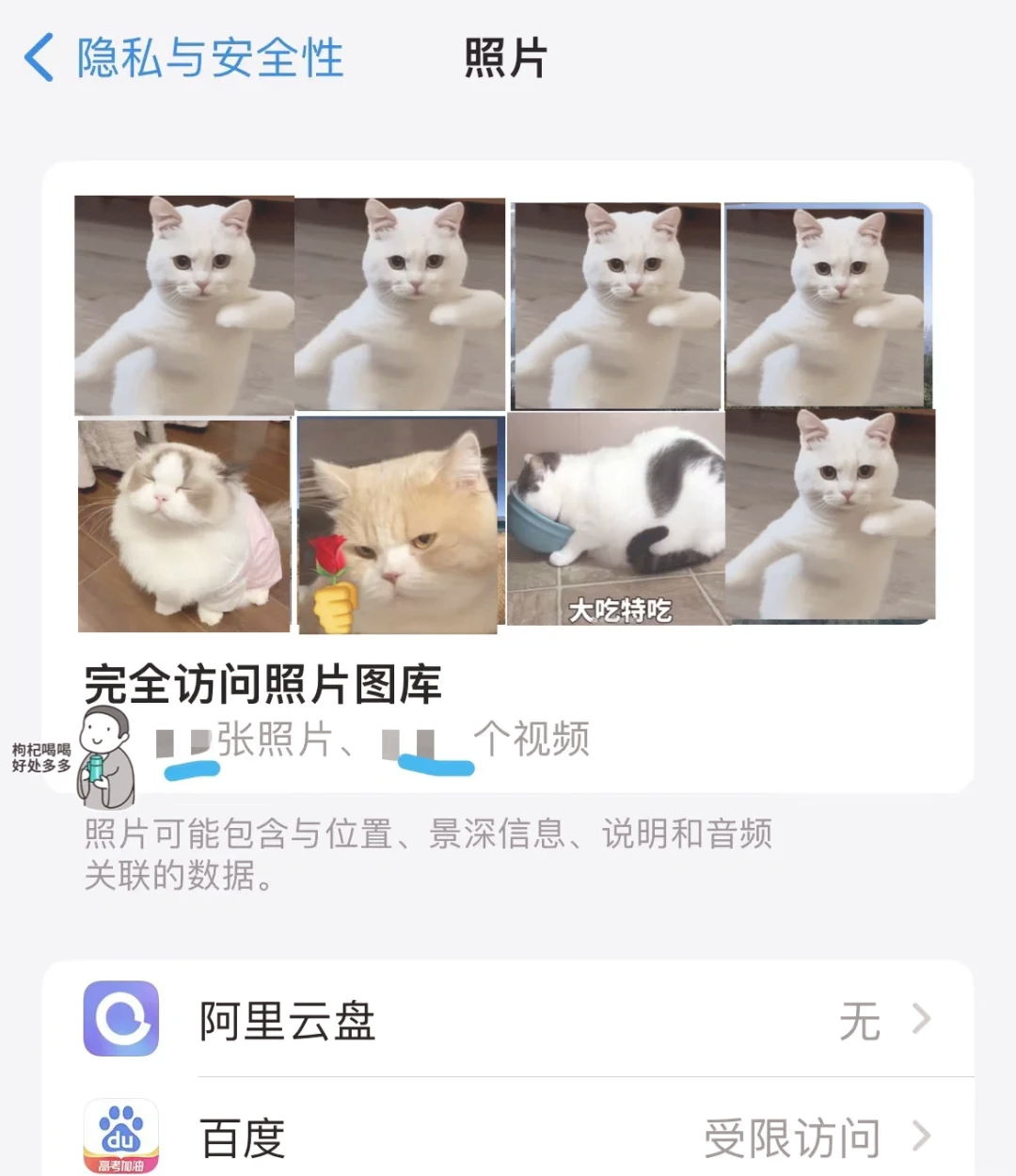Open the 阿里云盘 app icon

coord(120,1019)
